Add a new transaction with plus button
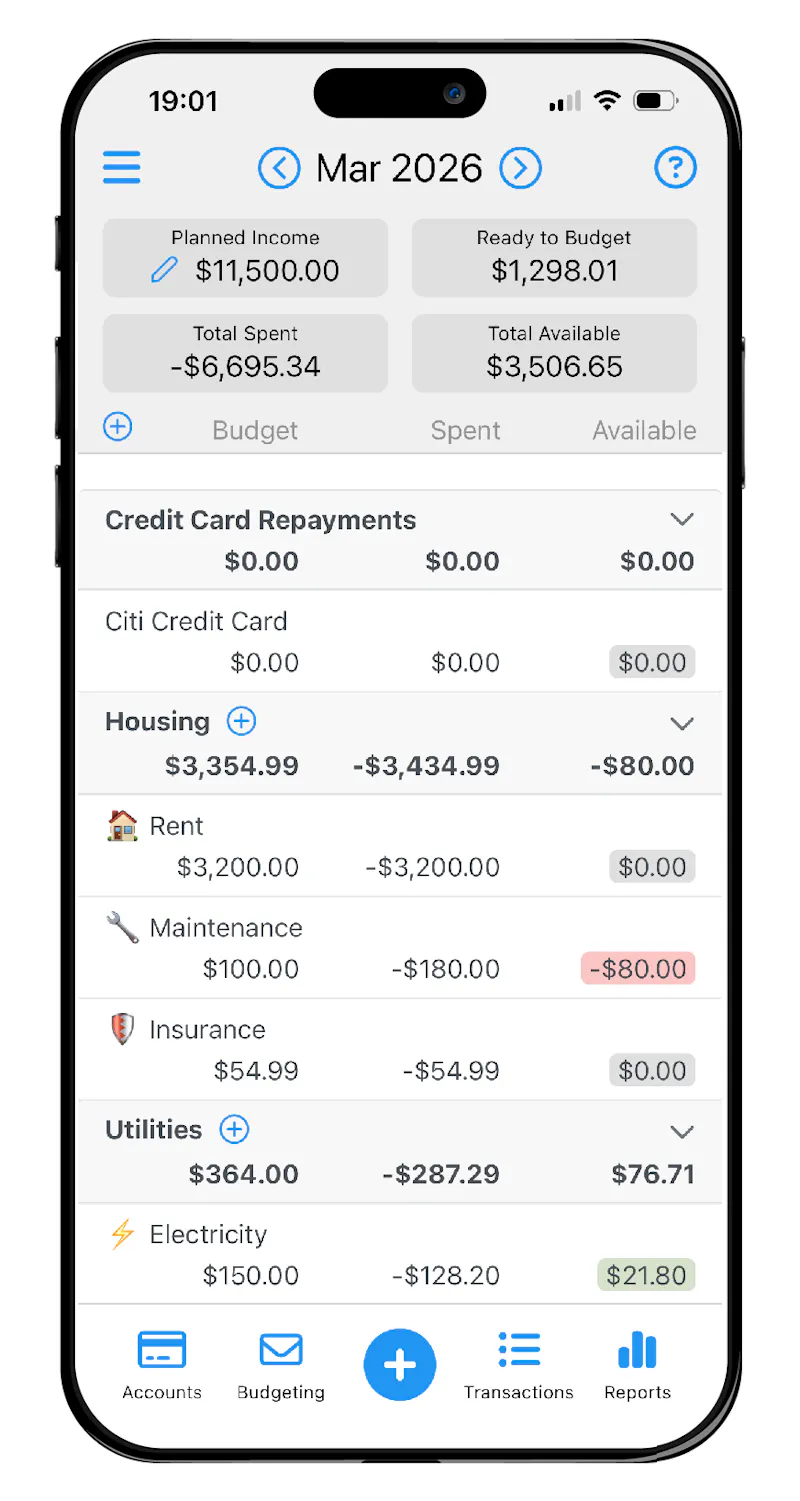Viewport: 800px width, 1501px height. [x=400, y=1364]
